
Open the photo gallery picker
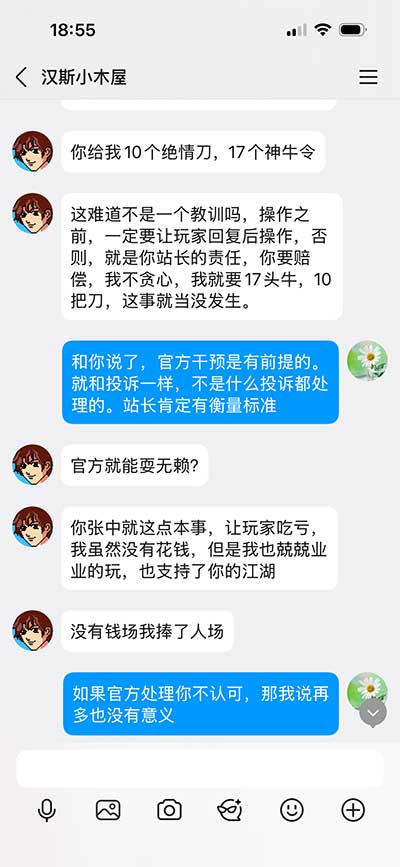click(108, 811)
